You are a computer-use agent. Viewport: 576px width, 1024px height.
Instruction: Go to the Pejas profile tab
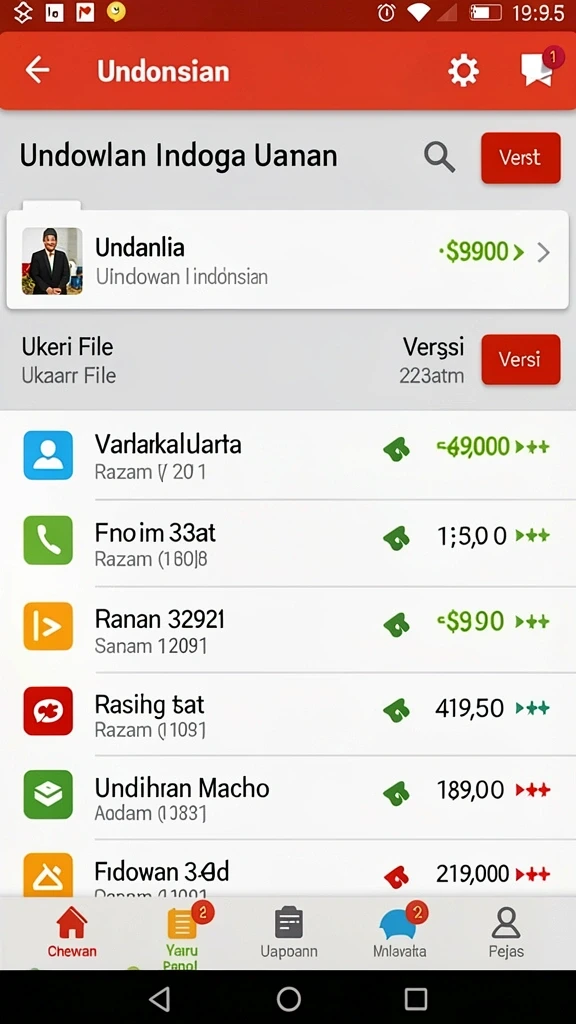point(506,933)
